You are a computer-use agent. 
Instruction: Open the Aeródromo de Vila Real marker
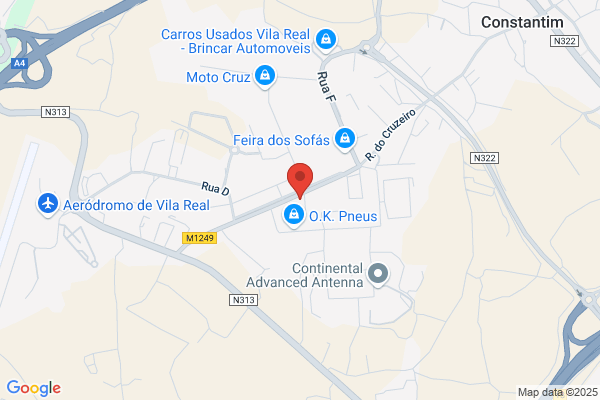point(48,204)
